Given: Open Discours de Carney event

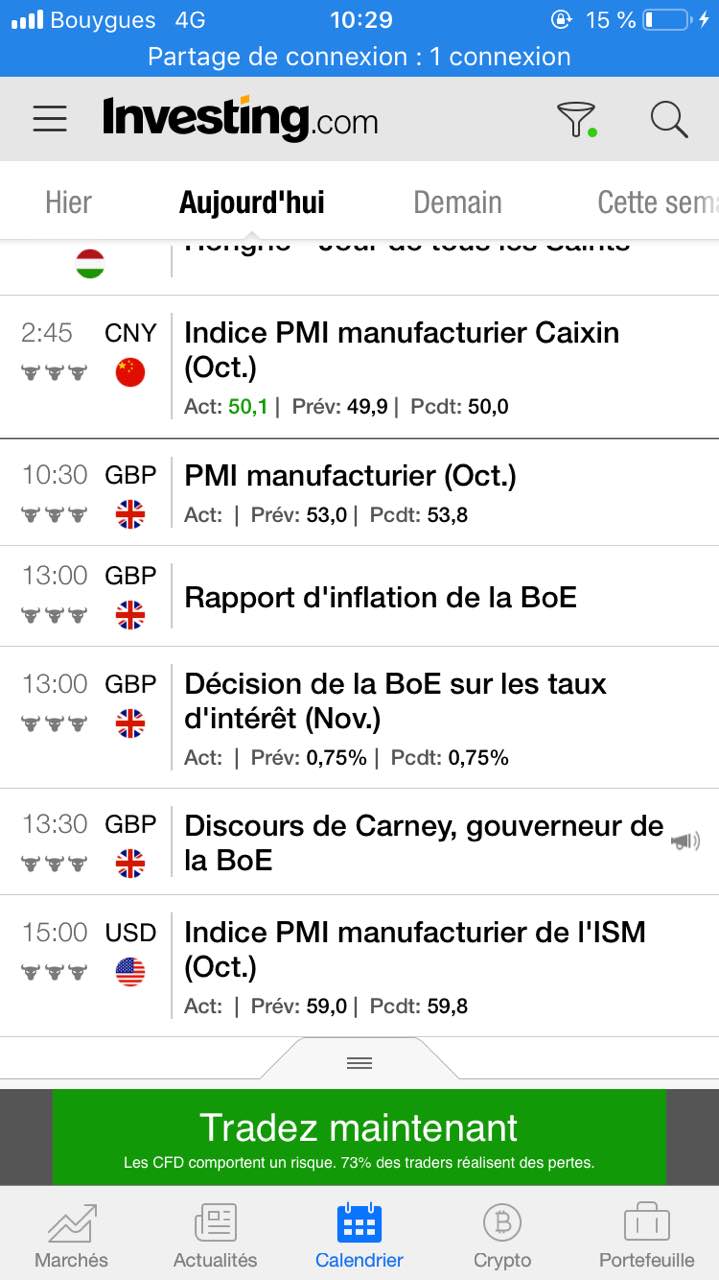Looking at the screenshot, I should tap(359, 842).
